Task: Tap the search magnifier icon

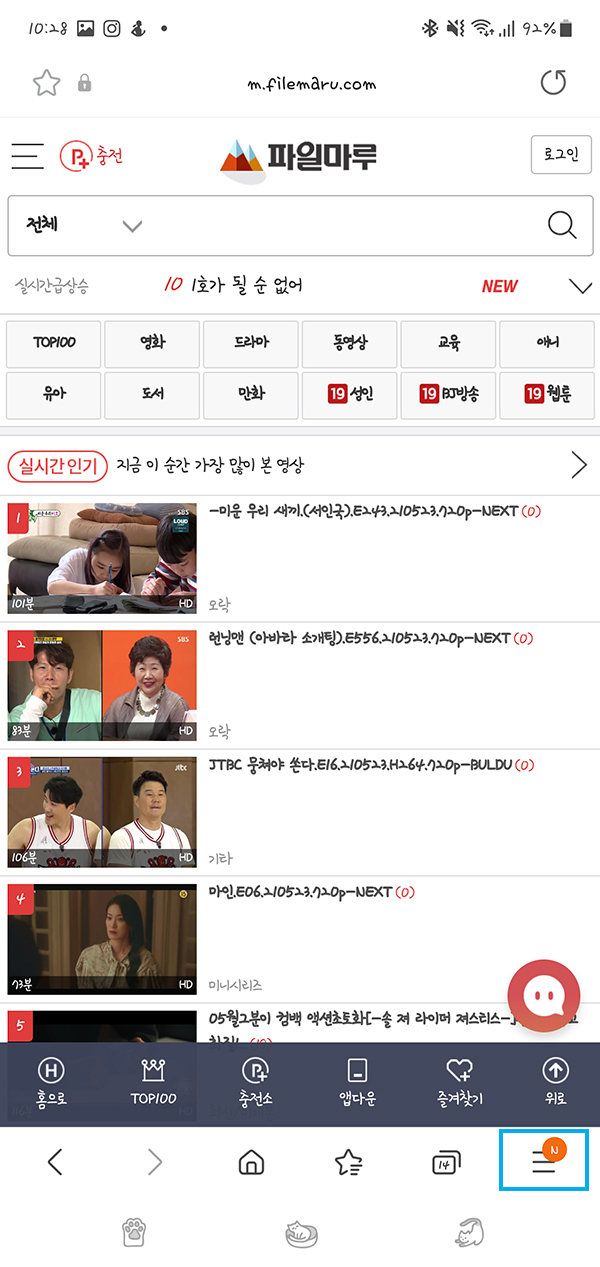Action: click(562, 225)
